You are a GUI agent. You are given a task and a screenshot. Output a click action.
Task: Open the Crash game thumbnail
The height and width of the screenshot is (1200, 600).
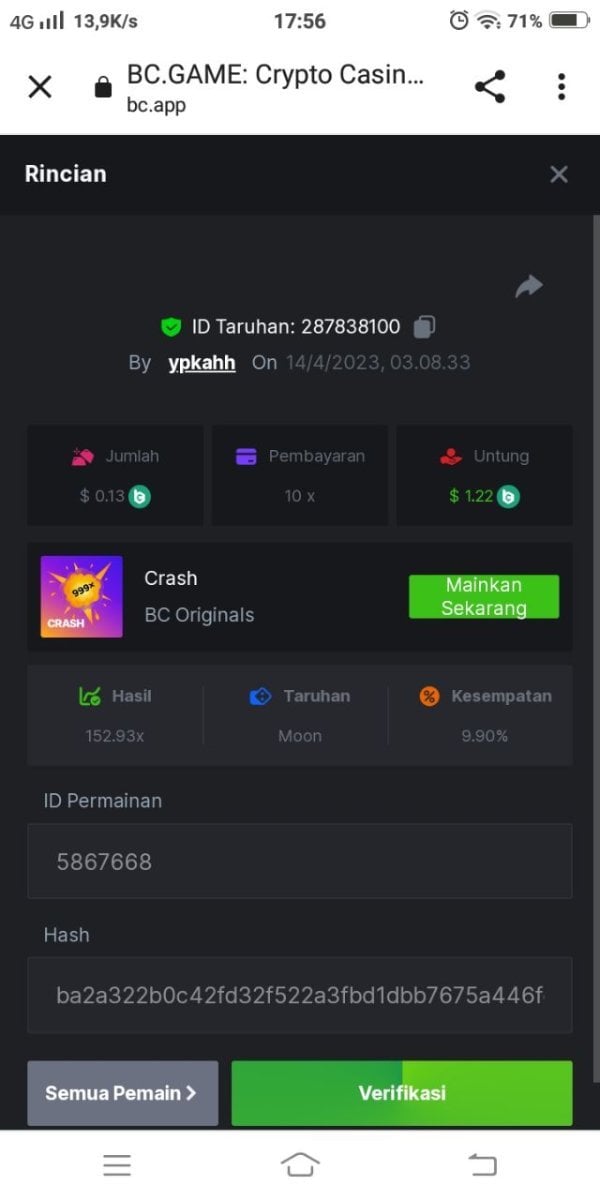pyautogui.click(x=81, y=597)
